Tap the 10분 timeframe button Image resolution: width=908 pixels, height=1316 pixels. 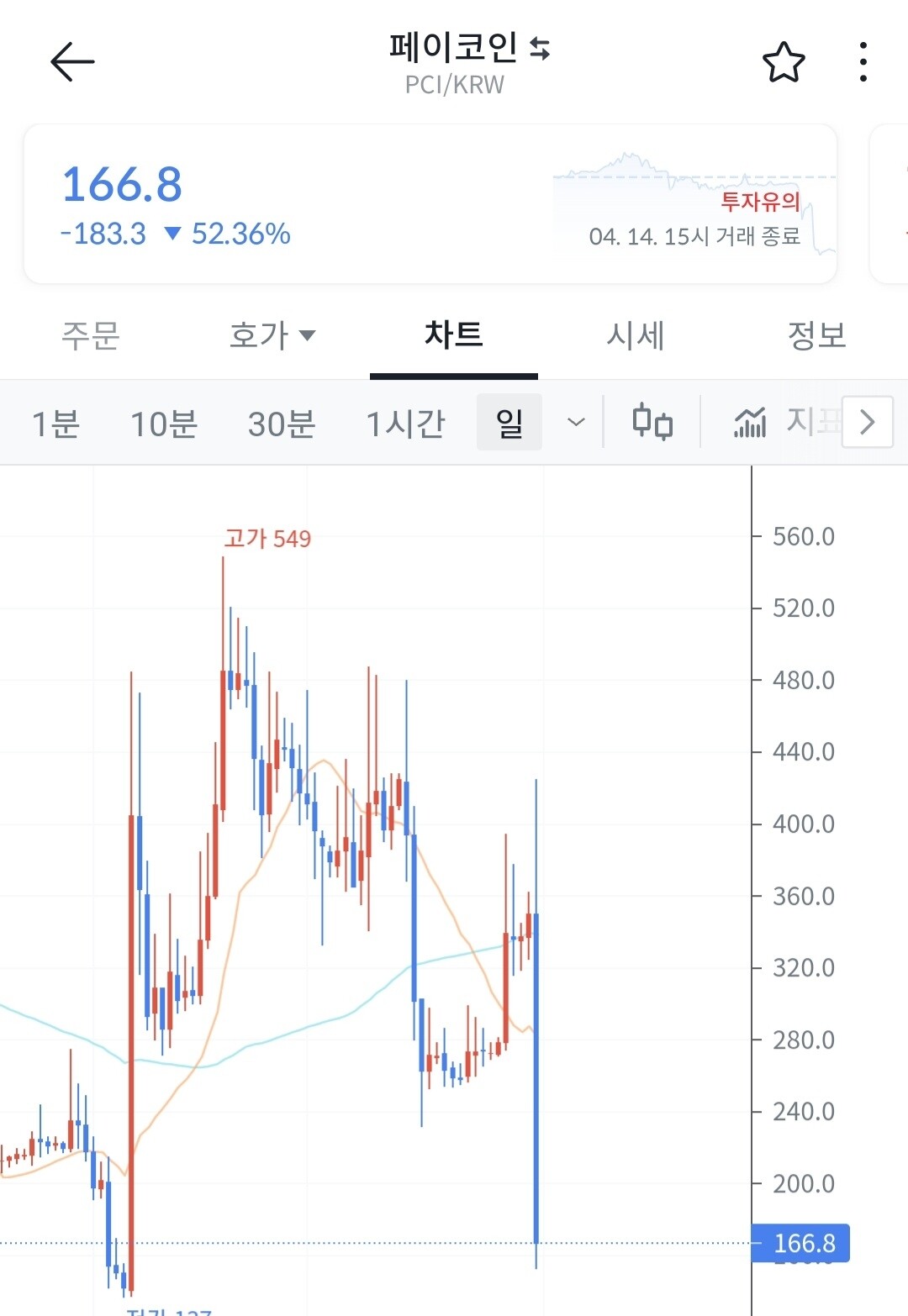pos(165,424)
